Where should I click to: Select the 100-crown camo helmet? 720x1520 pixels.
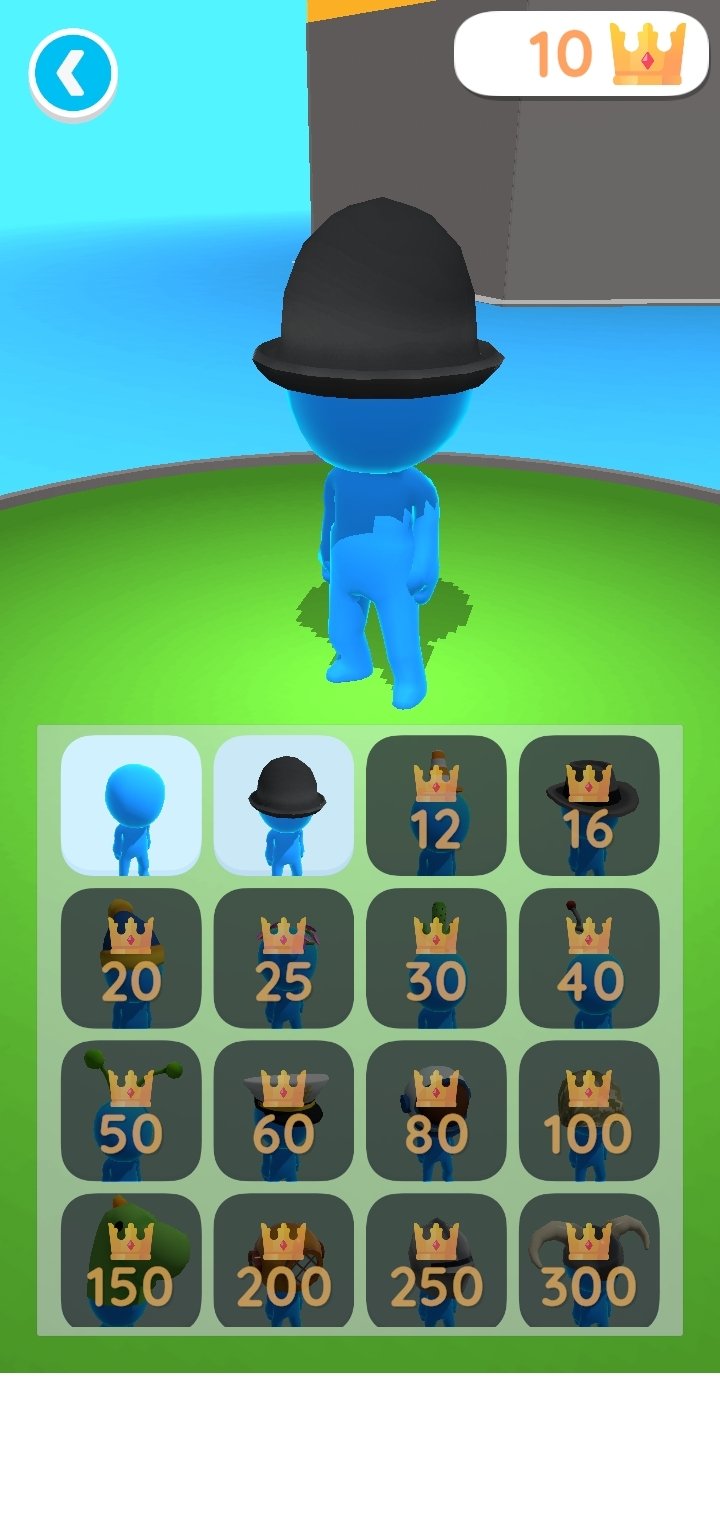click(589, 1111)
